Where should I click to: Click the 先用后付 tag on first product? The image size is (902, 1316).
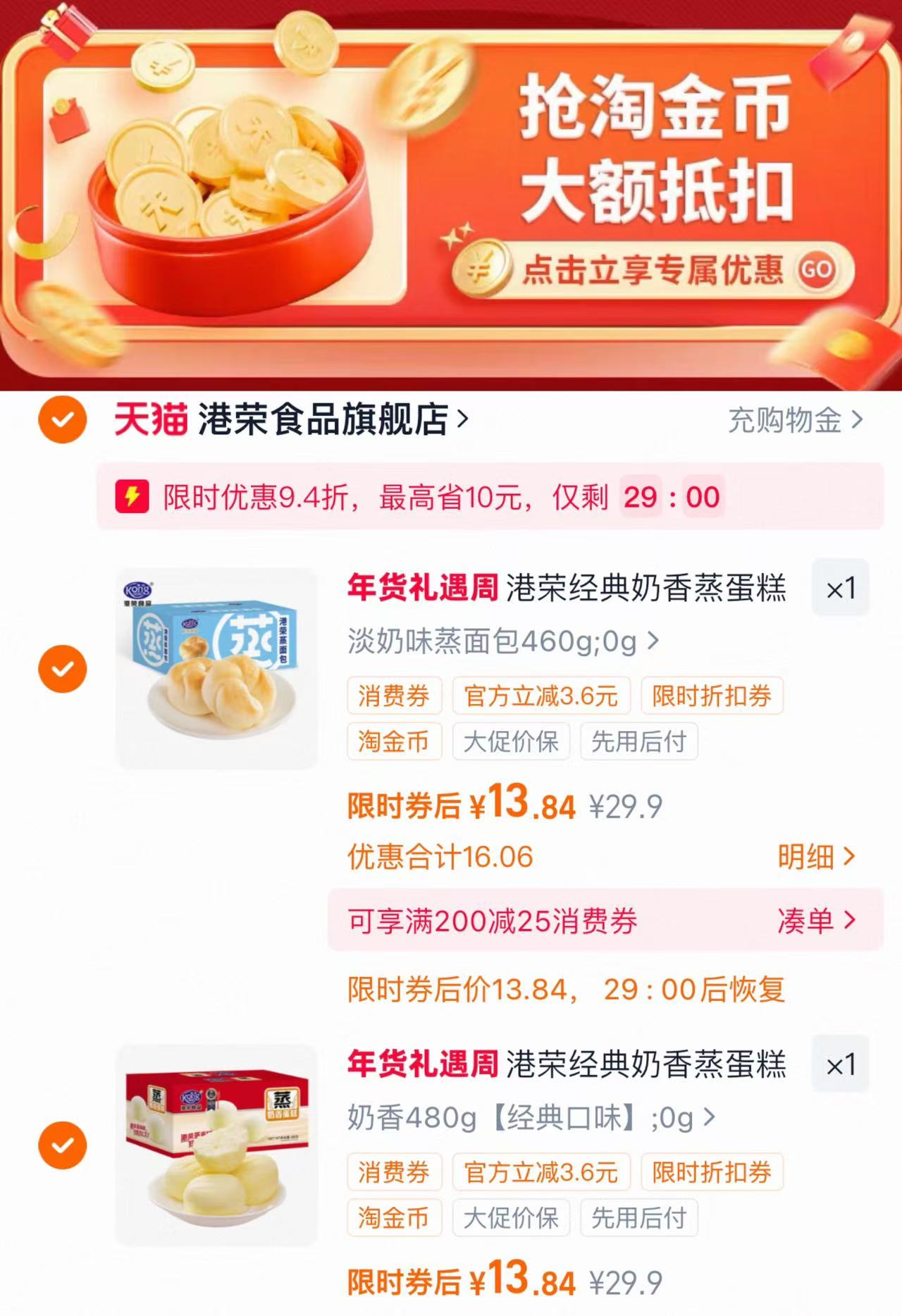coord(639,742)
